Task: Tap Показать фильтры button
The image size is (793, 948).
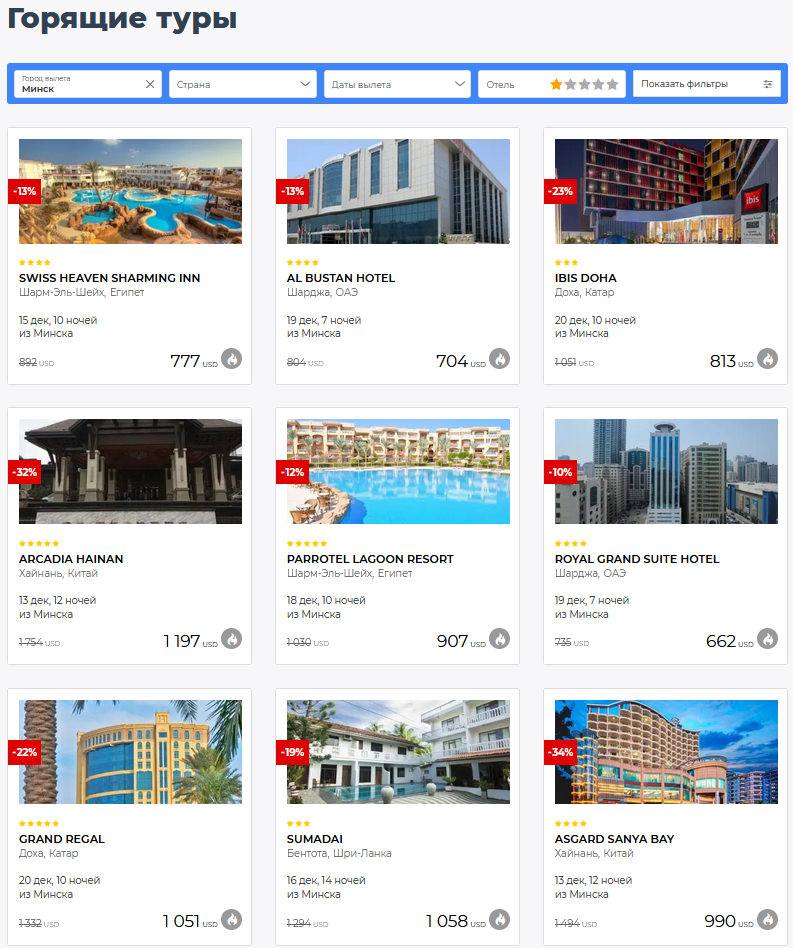Action: click(x=708, y=85)
